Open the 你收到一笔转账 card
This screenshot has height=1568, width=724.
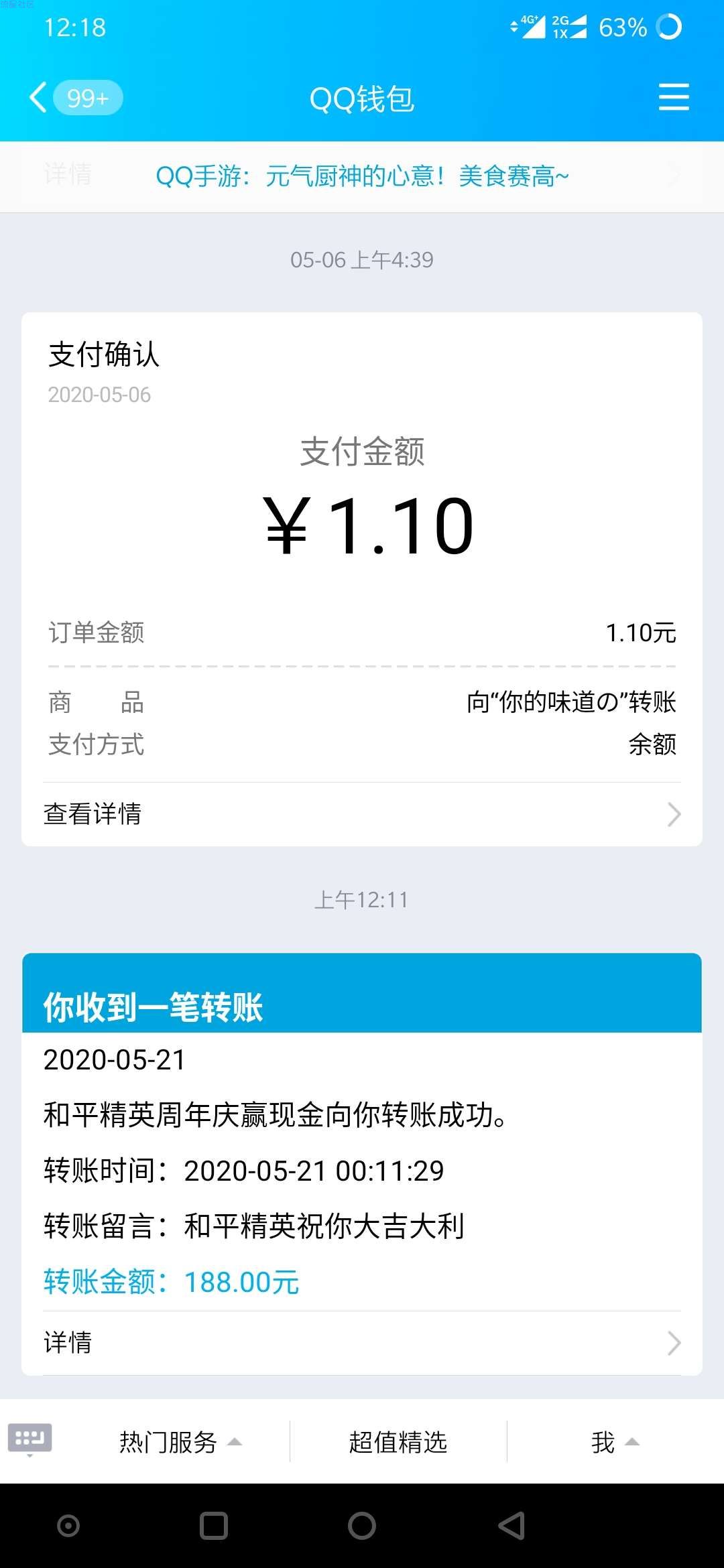click(362, 1164)
